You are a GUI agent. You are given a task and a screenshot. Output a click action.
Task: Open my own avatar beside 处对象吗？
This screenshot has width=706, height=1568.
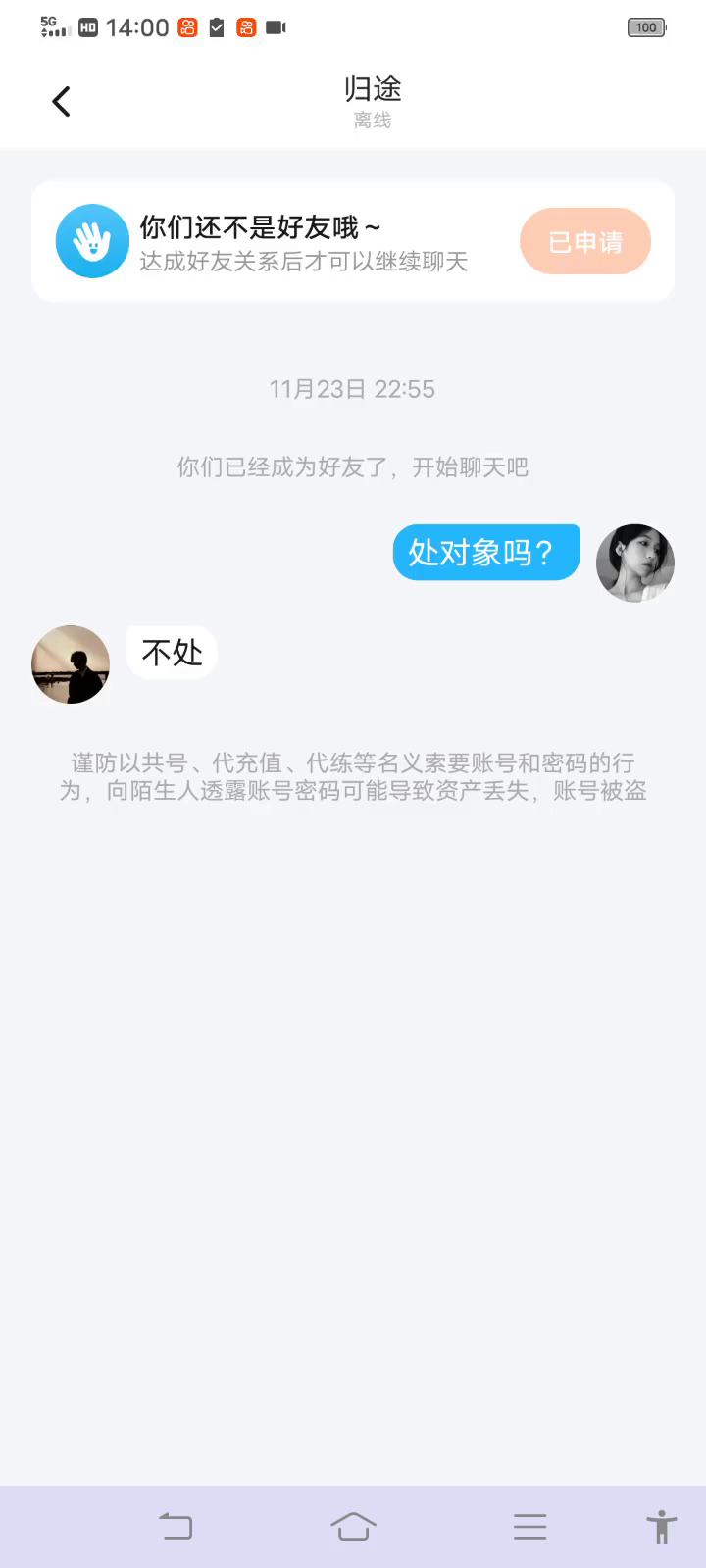pos(635,563)
